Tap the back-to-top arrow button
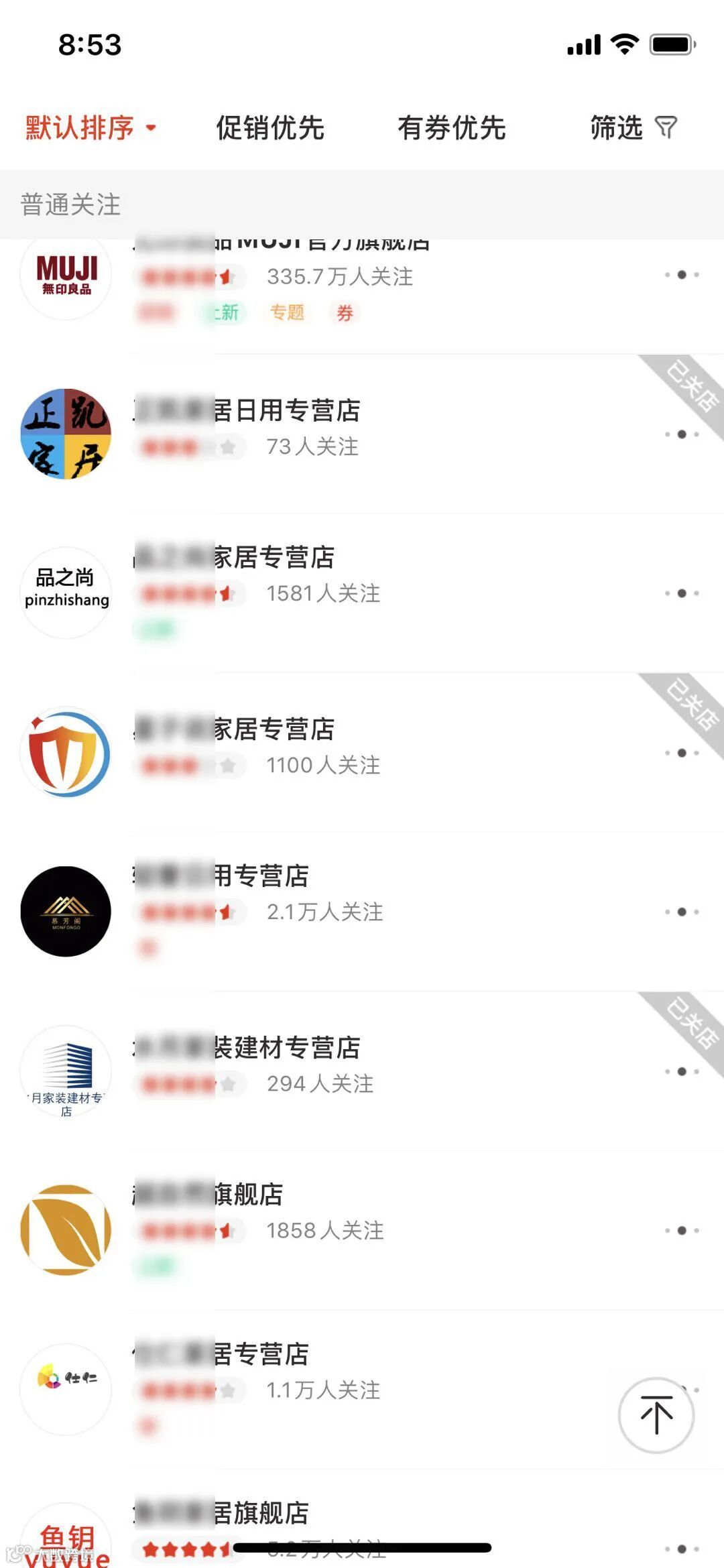The image size is (724, 1568). (656, 1415)
